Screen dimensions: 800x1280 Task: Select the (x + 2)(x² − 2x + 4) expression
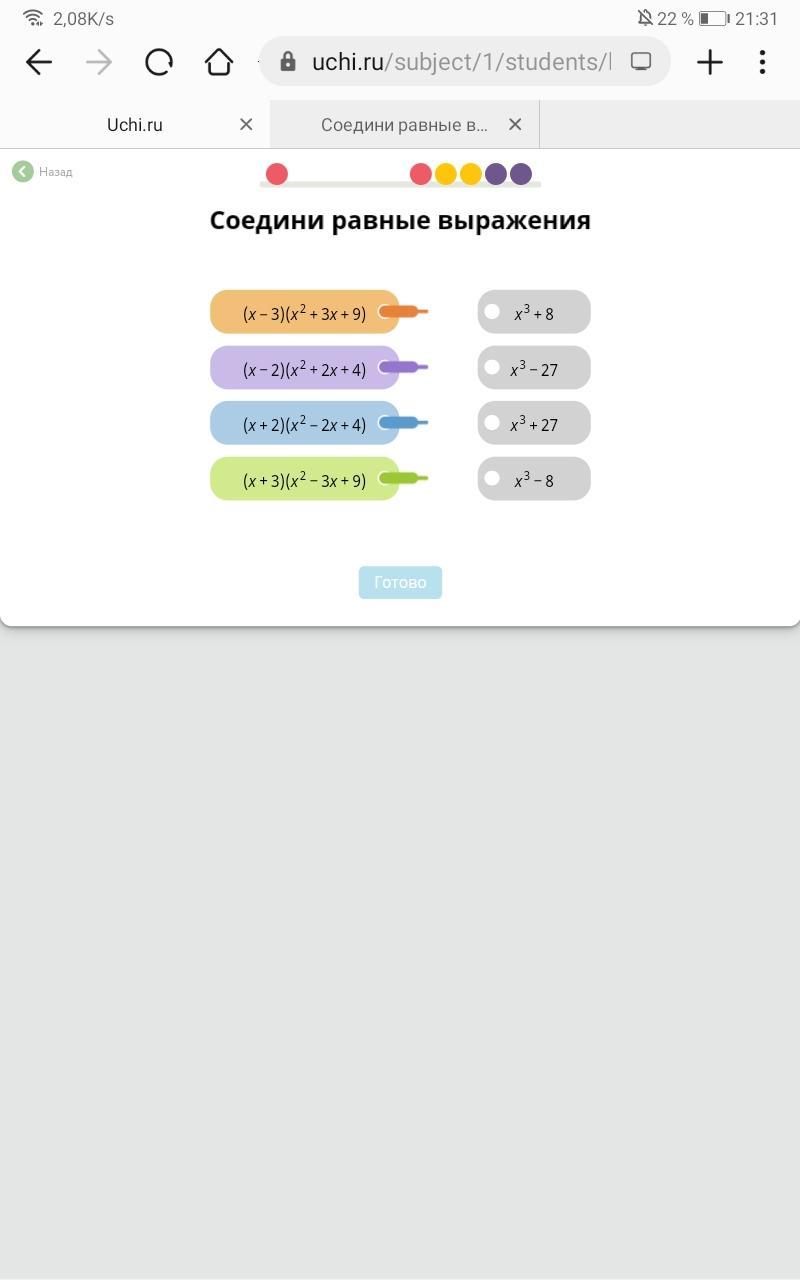click(305, 423)
